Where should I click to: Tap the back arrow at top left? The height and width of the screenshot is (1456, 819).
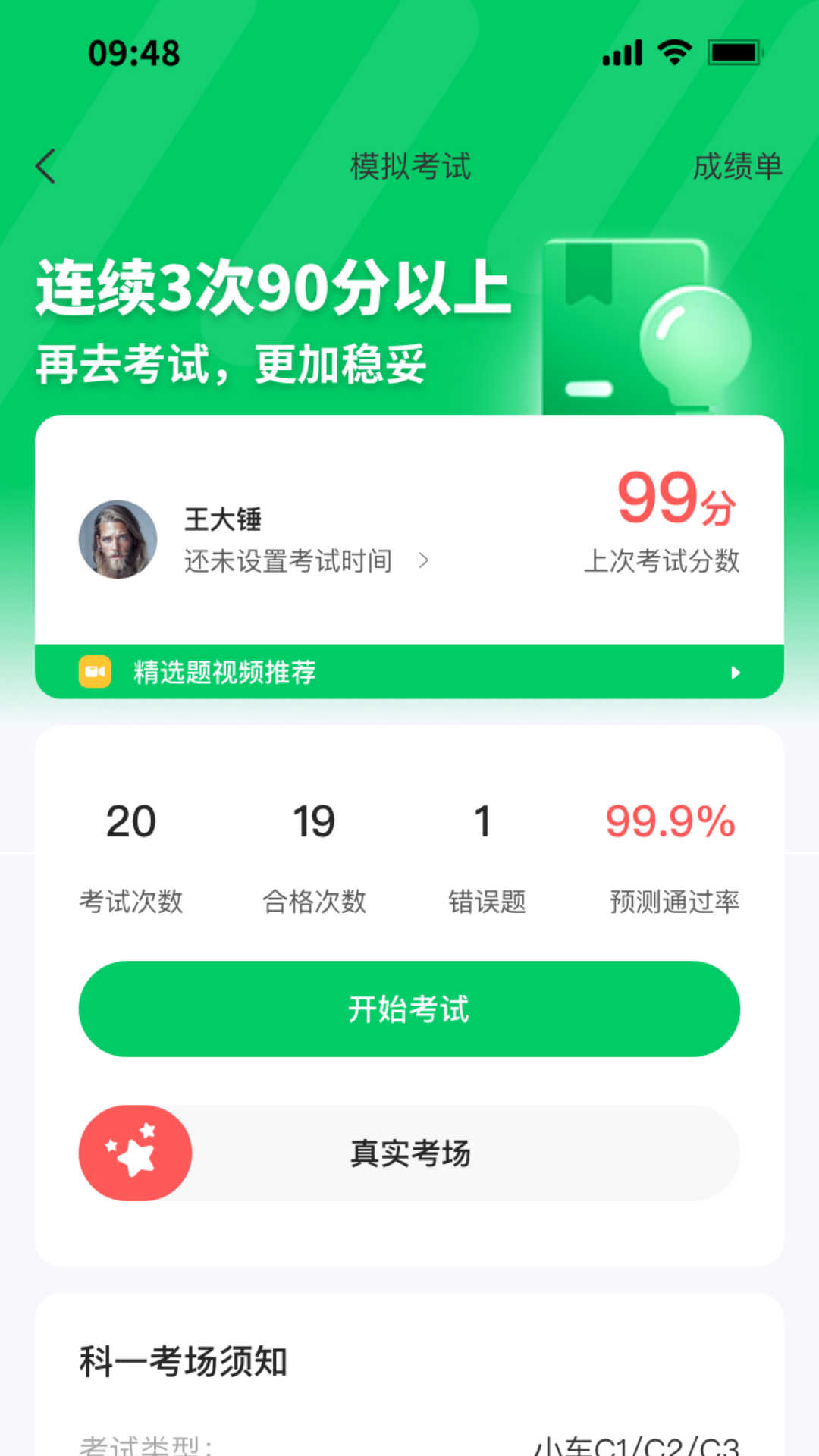point(45,166)
